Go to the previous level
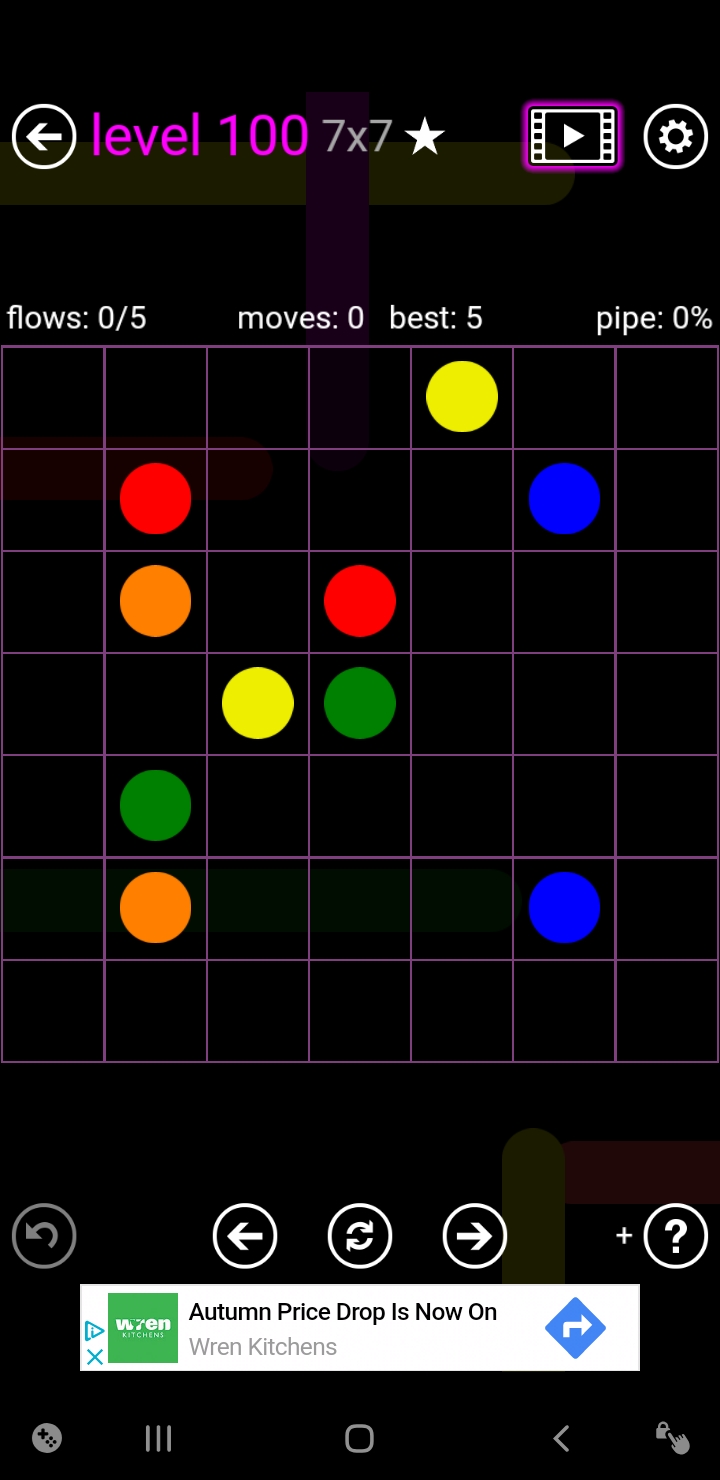 click(245, 1235)
